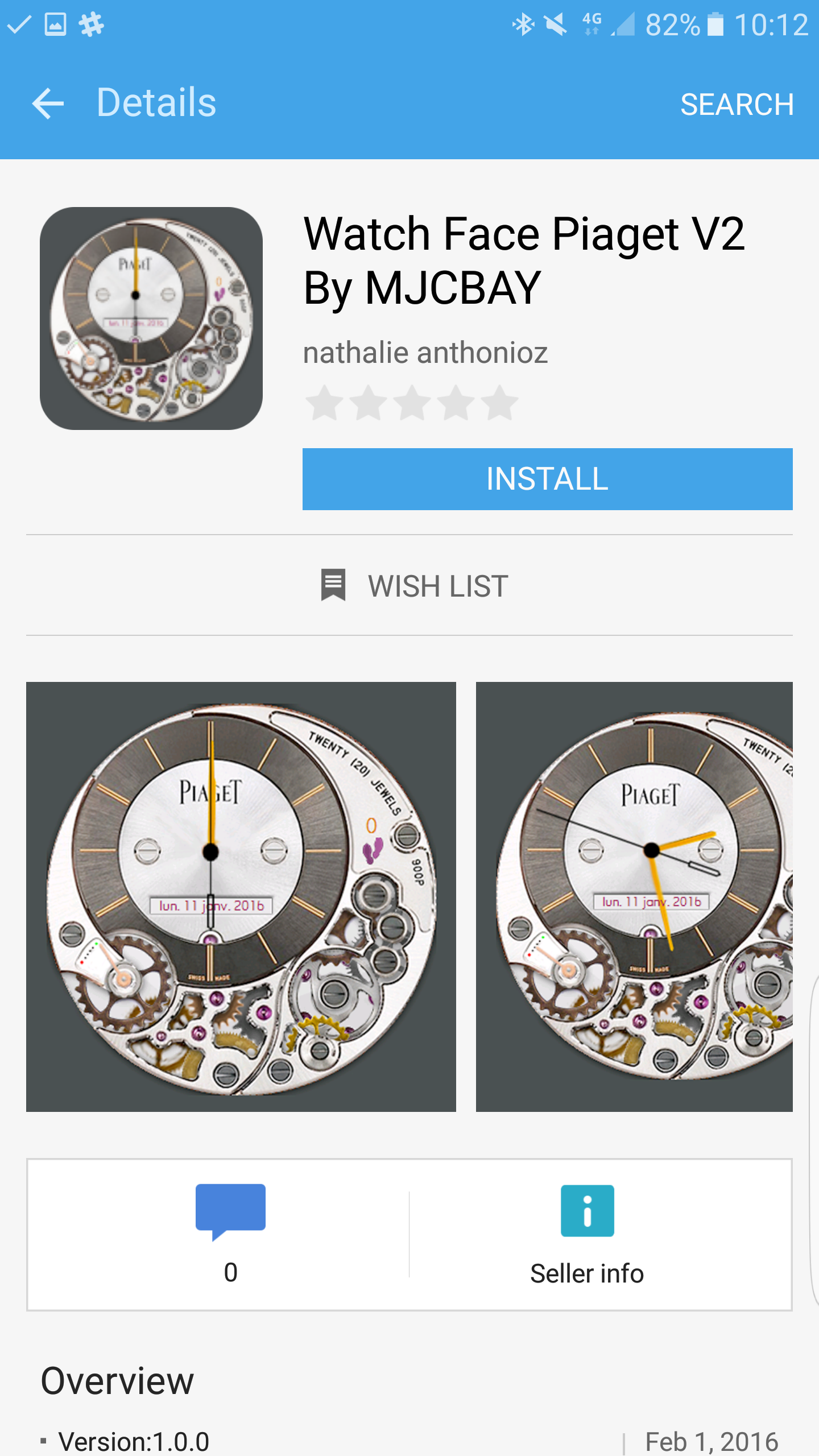Open SEARCH in the app bar

pos(737,105)
